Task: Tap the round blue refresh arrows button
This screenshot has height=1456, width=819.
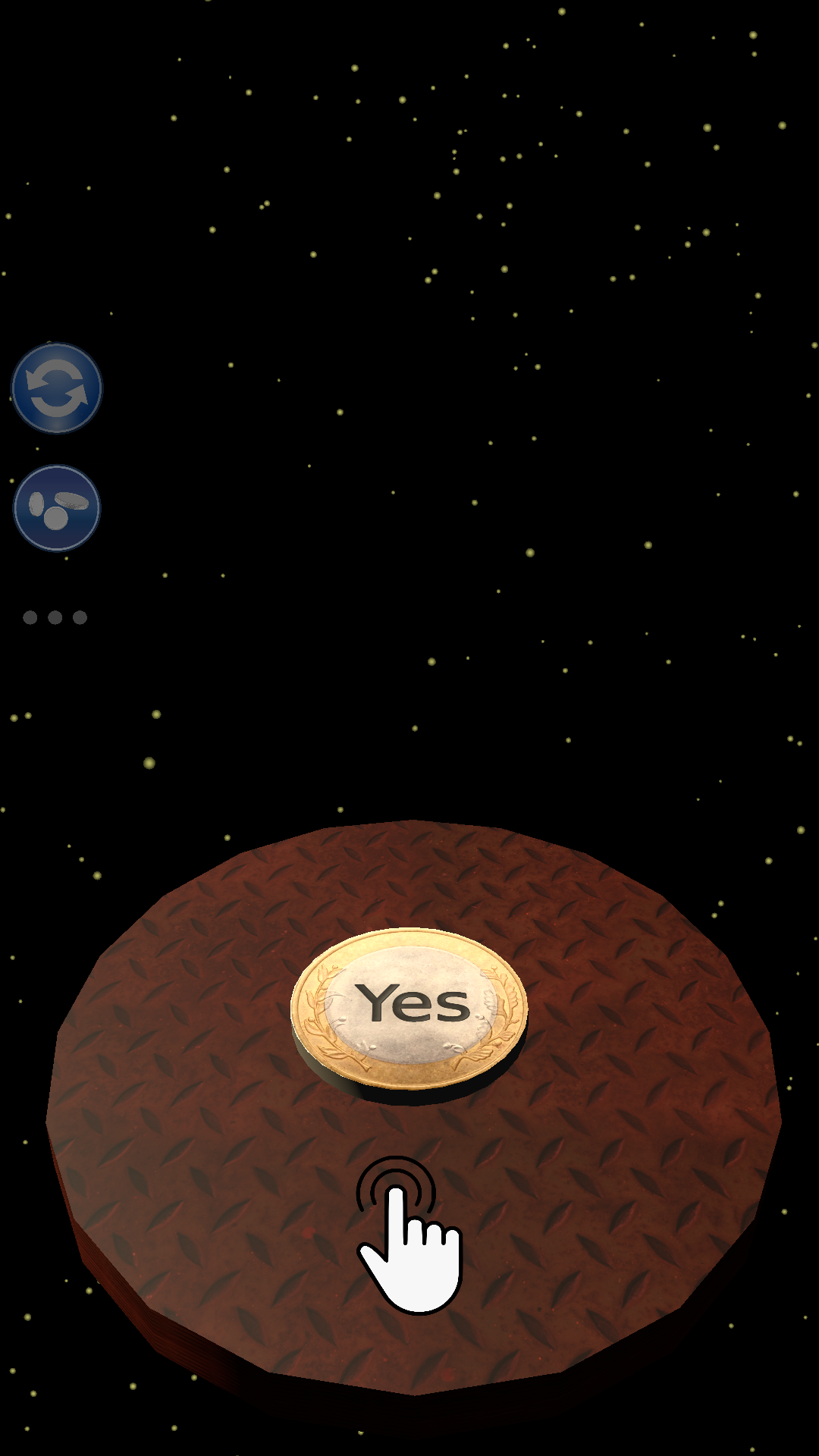Action: coord(57,388)
